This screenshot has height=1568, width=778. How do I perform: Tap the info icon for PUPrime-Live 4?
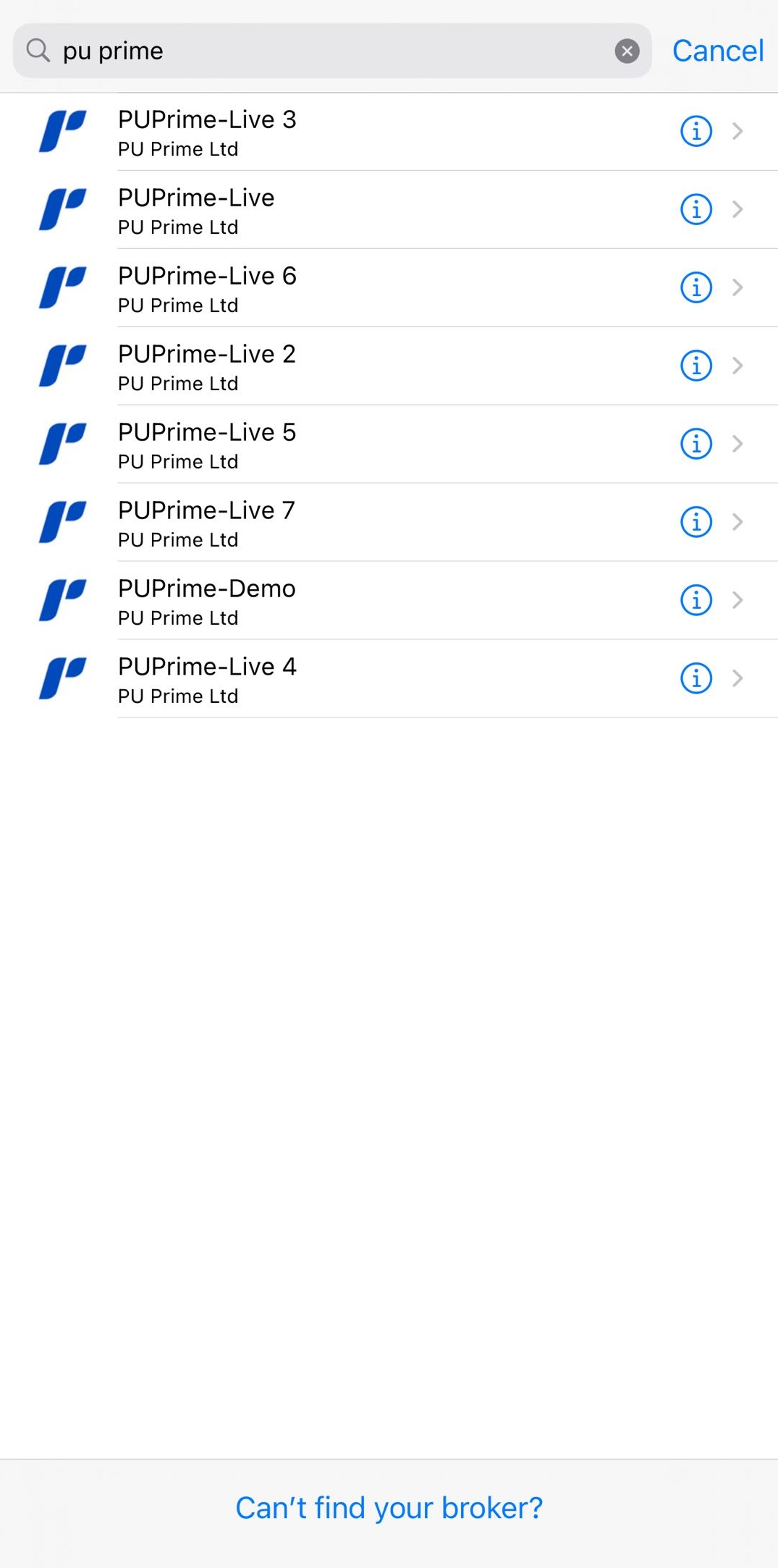[x=695, y=678]
